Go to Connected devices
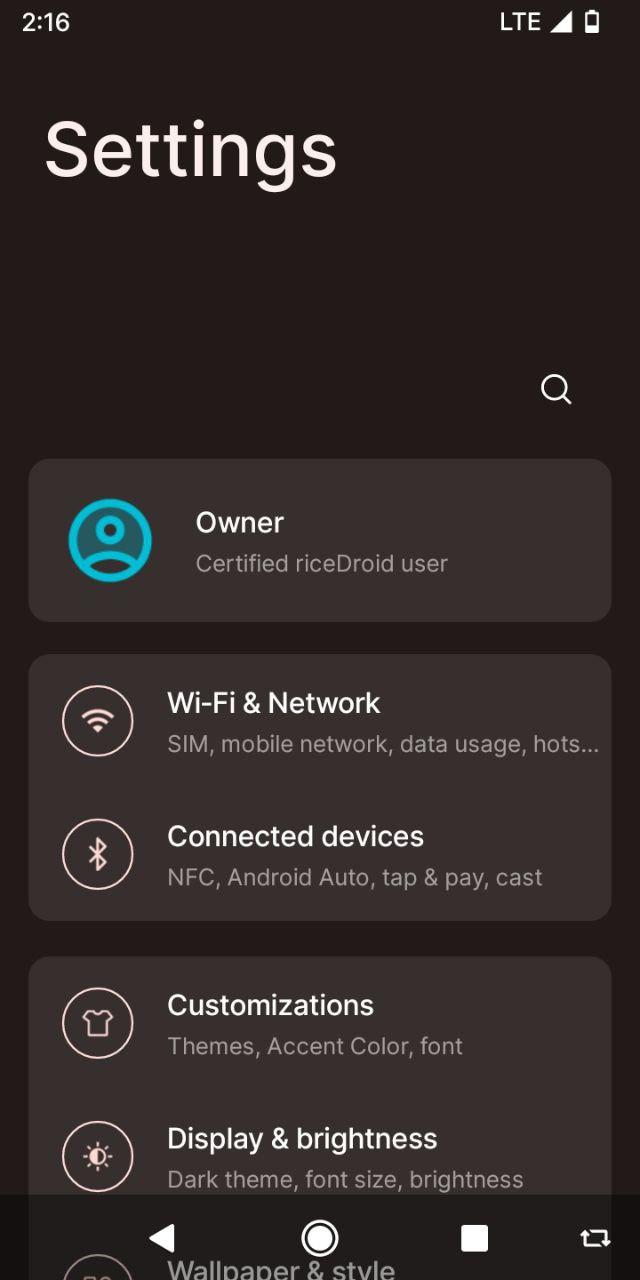 tap(320, 855)
